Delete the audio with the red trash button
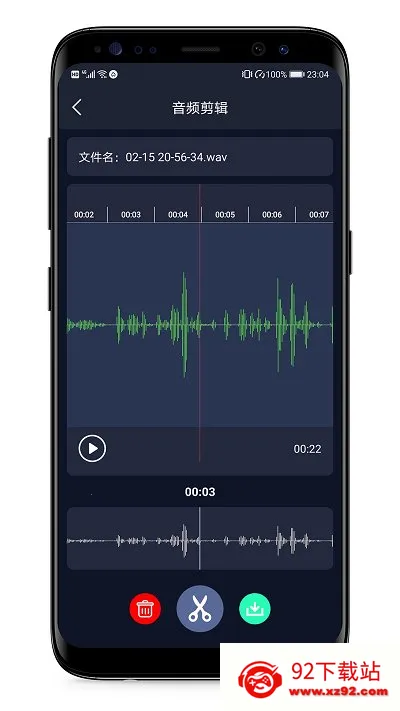Screen dimensions: 400x711 tap(145, 609)
